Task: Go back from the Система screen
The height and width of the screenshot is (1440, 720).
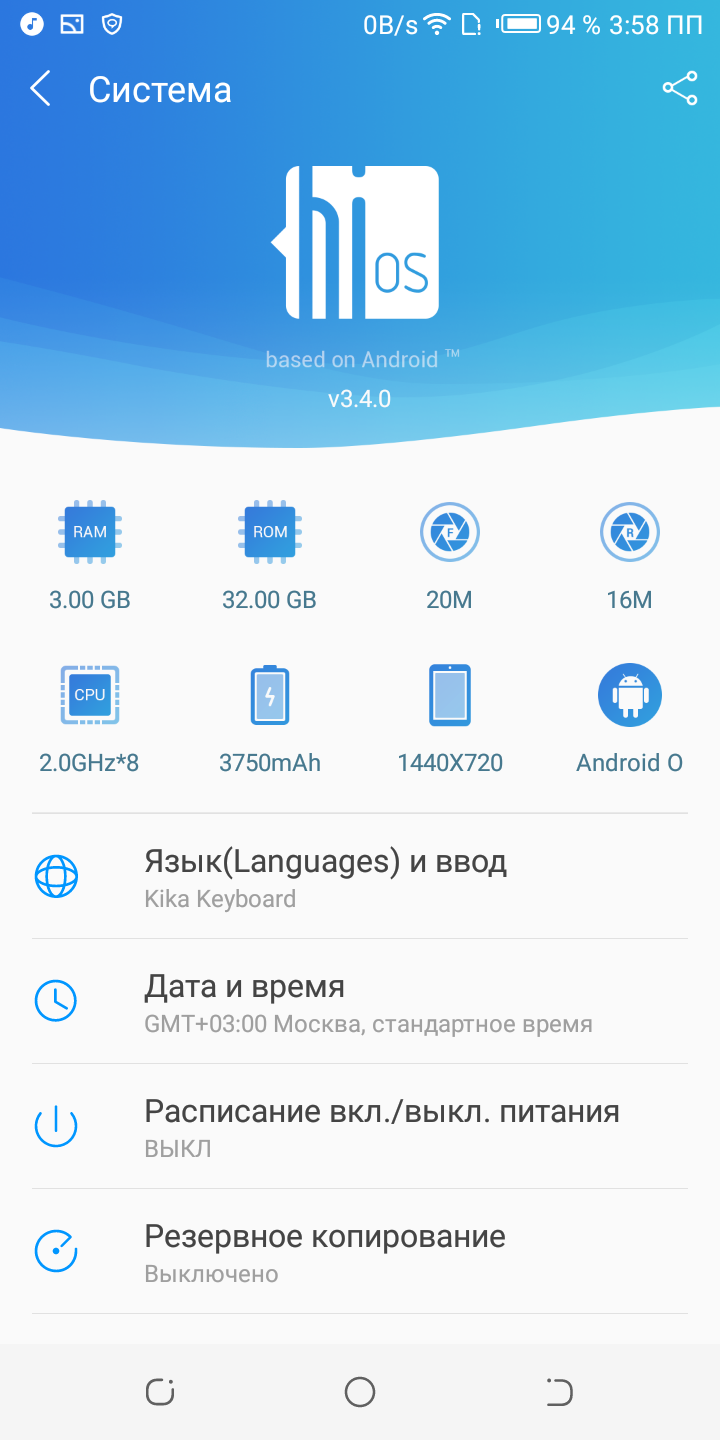Action: pyautogui.click(x=40, y=89)
